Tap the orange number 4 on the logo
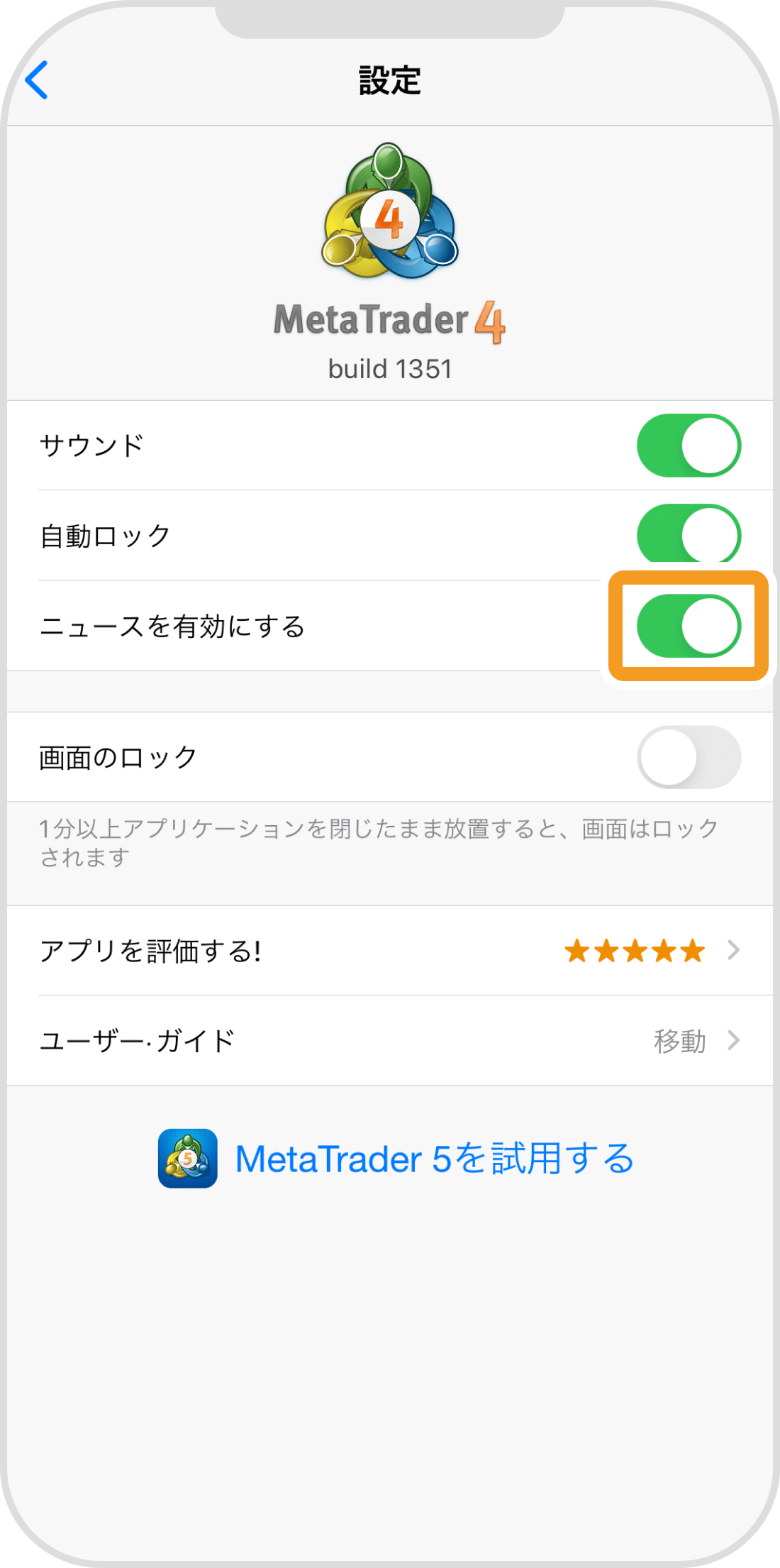 pyautogui.click(x=391, y=219)
